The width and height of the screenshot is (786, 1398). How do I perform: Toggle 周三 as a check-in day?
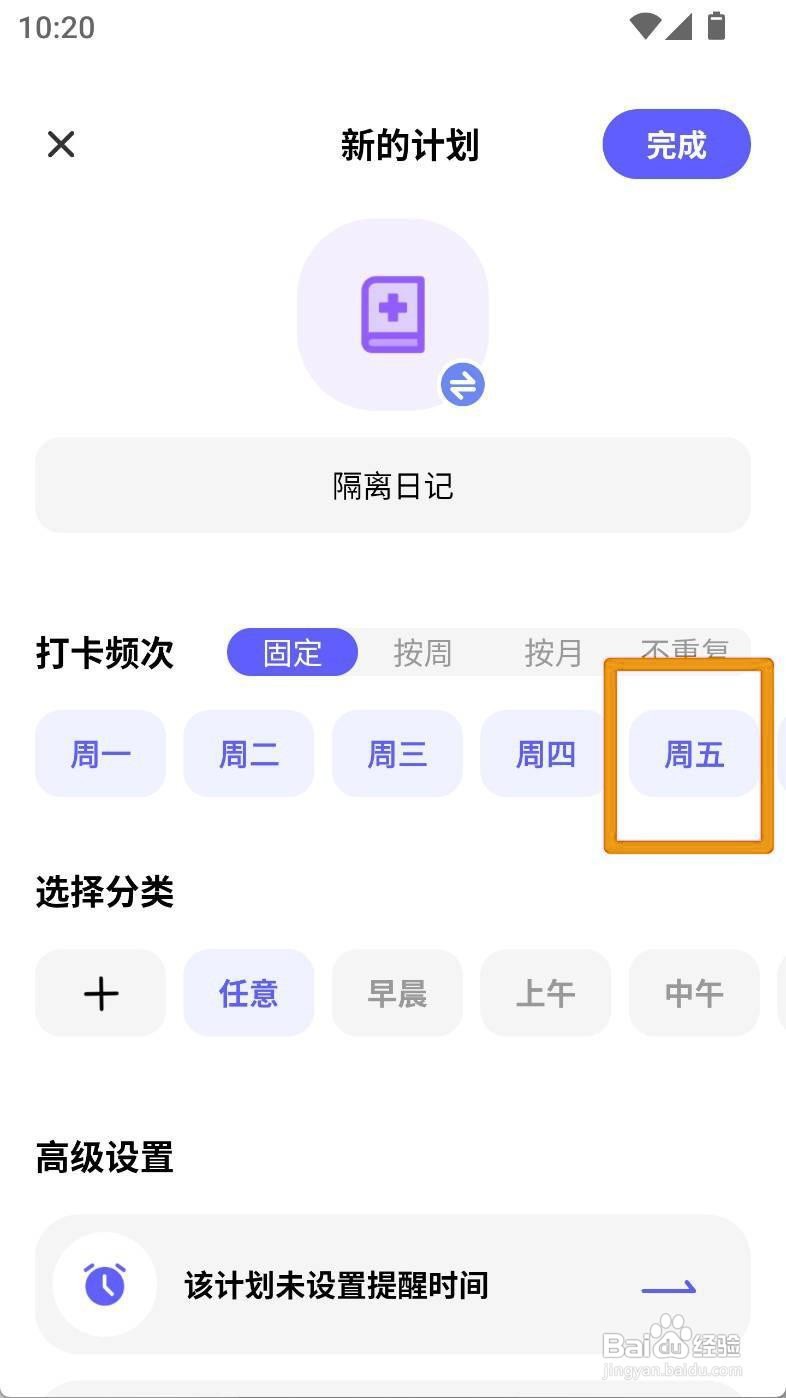[397, 754]
